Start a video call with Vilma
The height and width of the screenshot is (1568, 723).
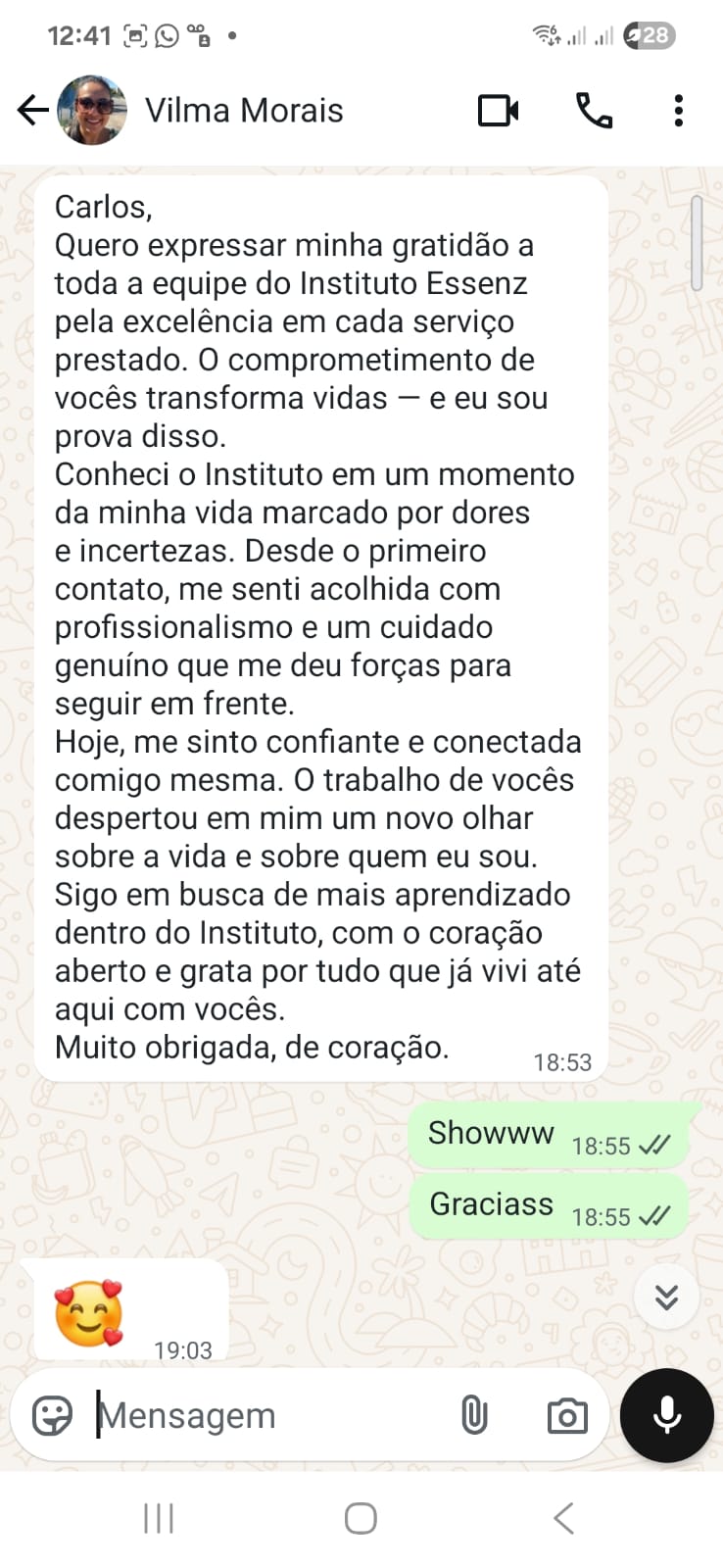(x=499, y=111)
